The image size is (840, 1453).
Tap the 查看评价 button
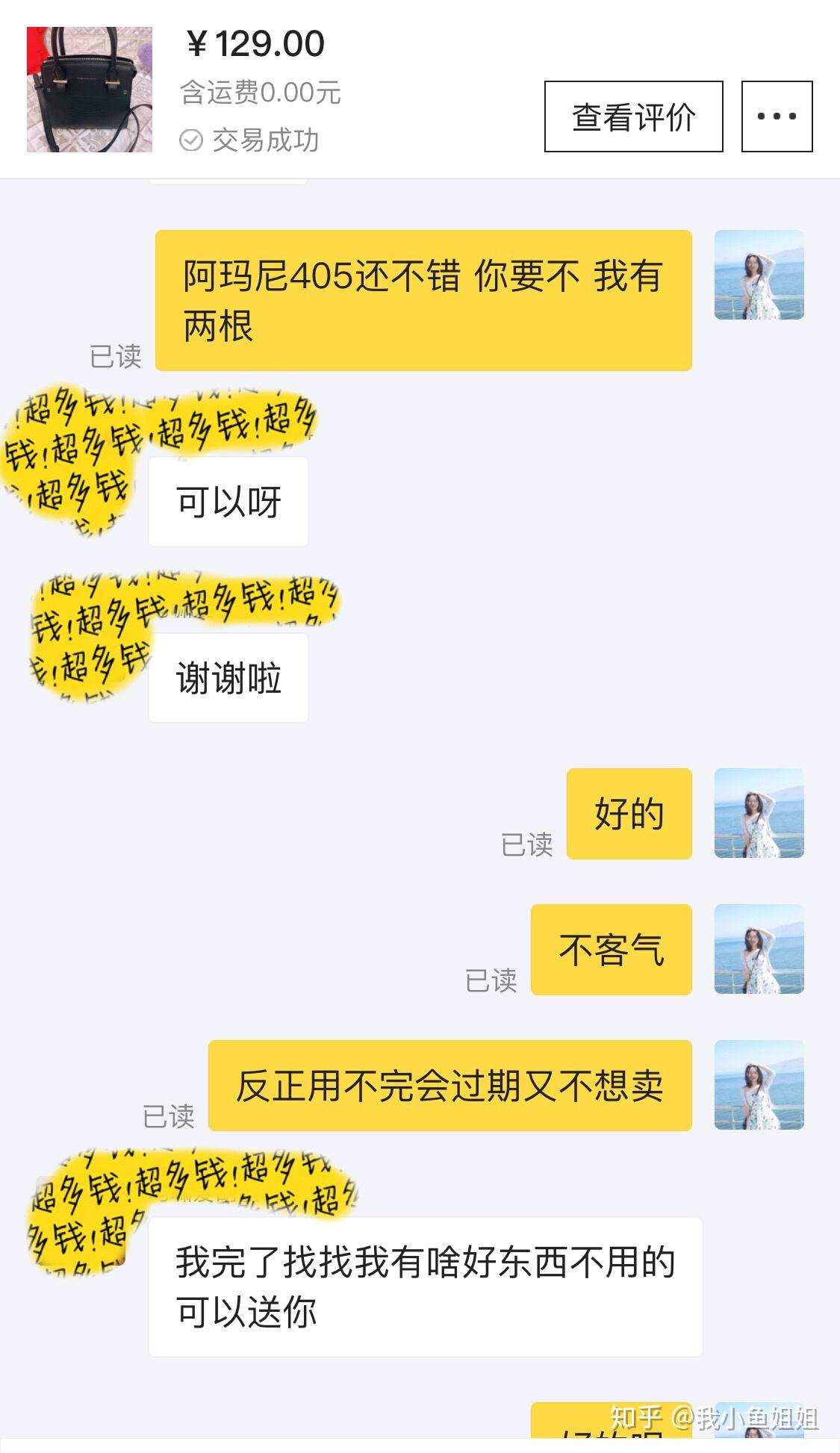633,116
